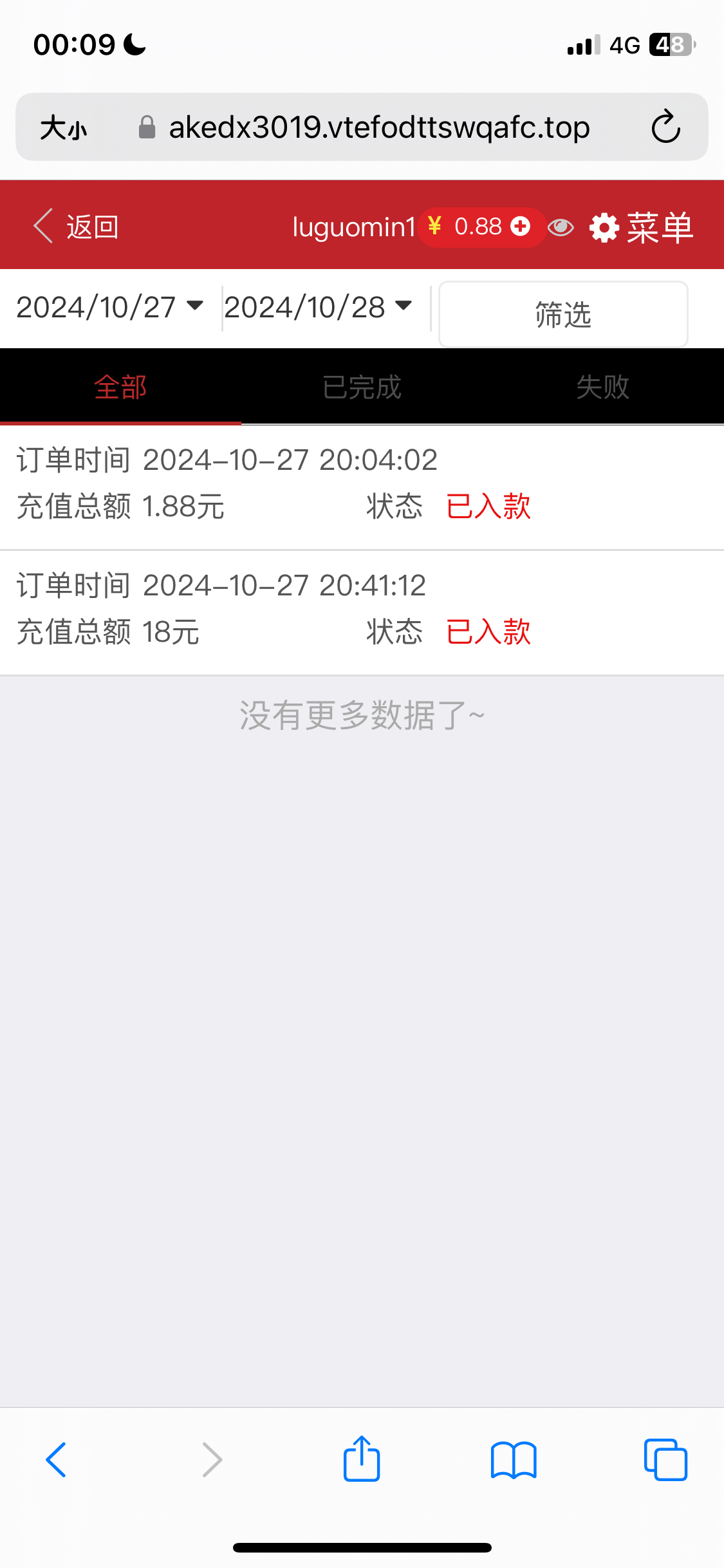Switch to the 失败 tab

coord(603,387)
